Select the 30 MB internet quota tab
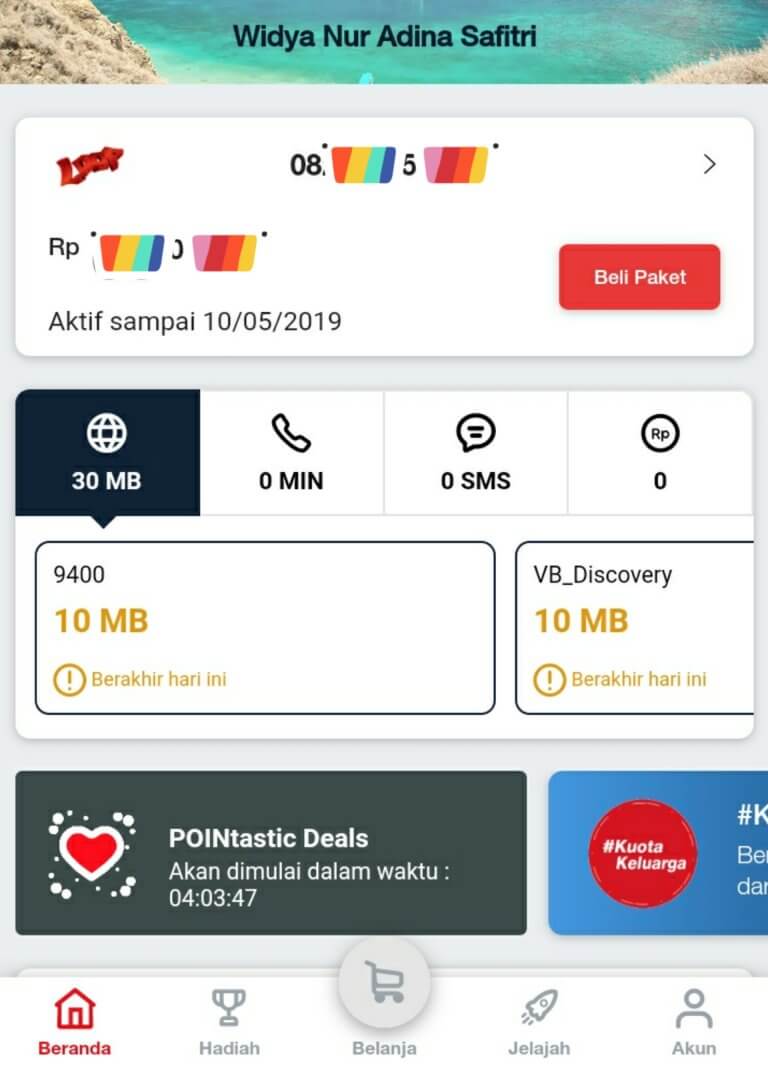Viewport: 768px width, 1072px height. [x=107, y=453]
